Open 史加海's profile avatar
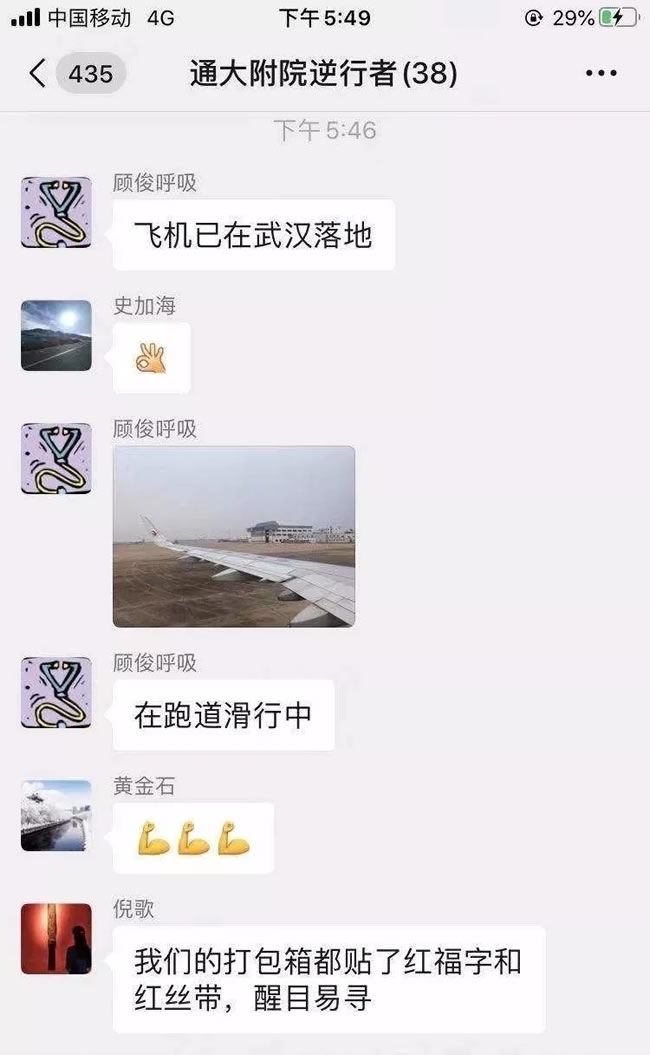 click(56, 335)
